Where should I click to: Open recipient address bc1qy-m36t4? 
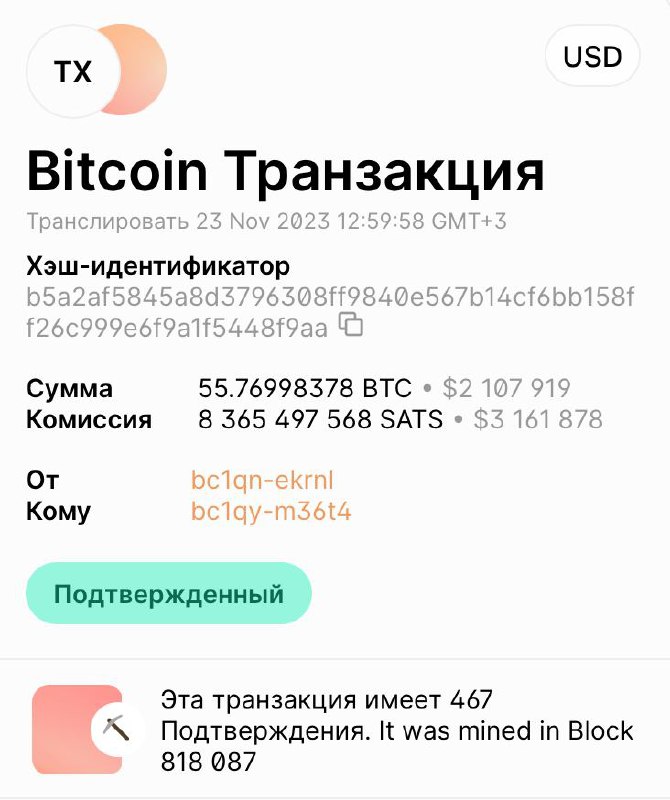pos(270,512)
